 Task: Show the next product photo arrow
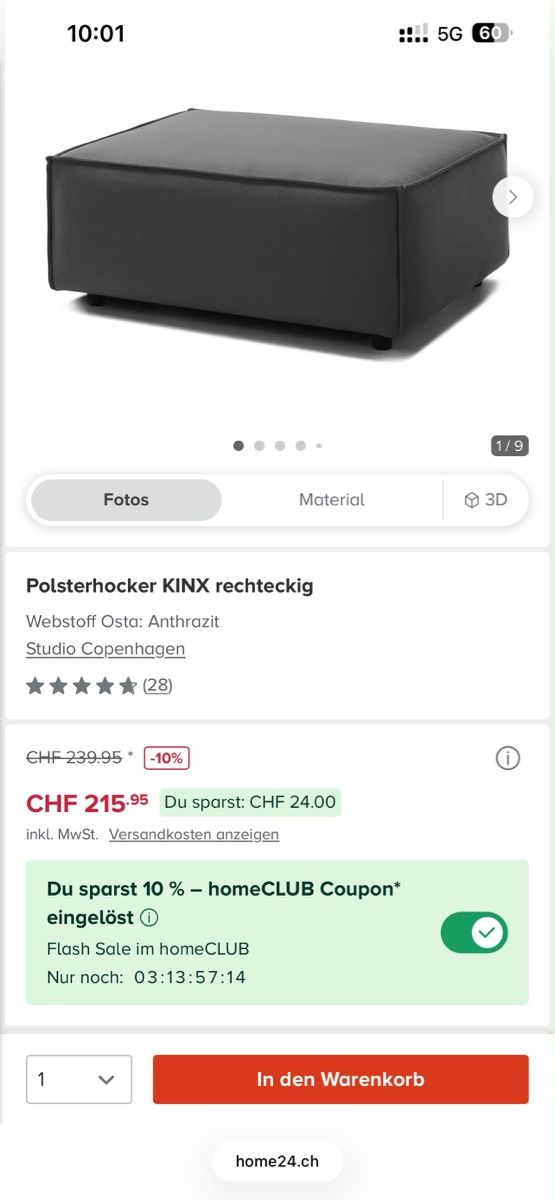(513, 197)
